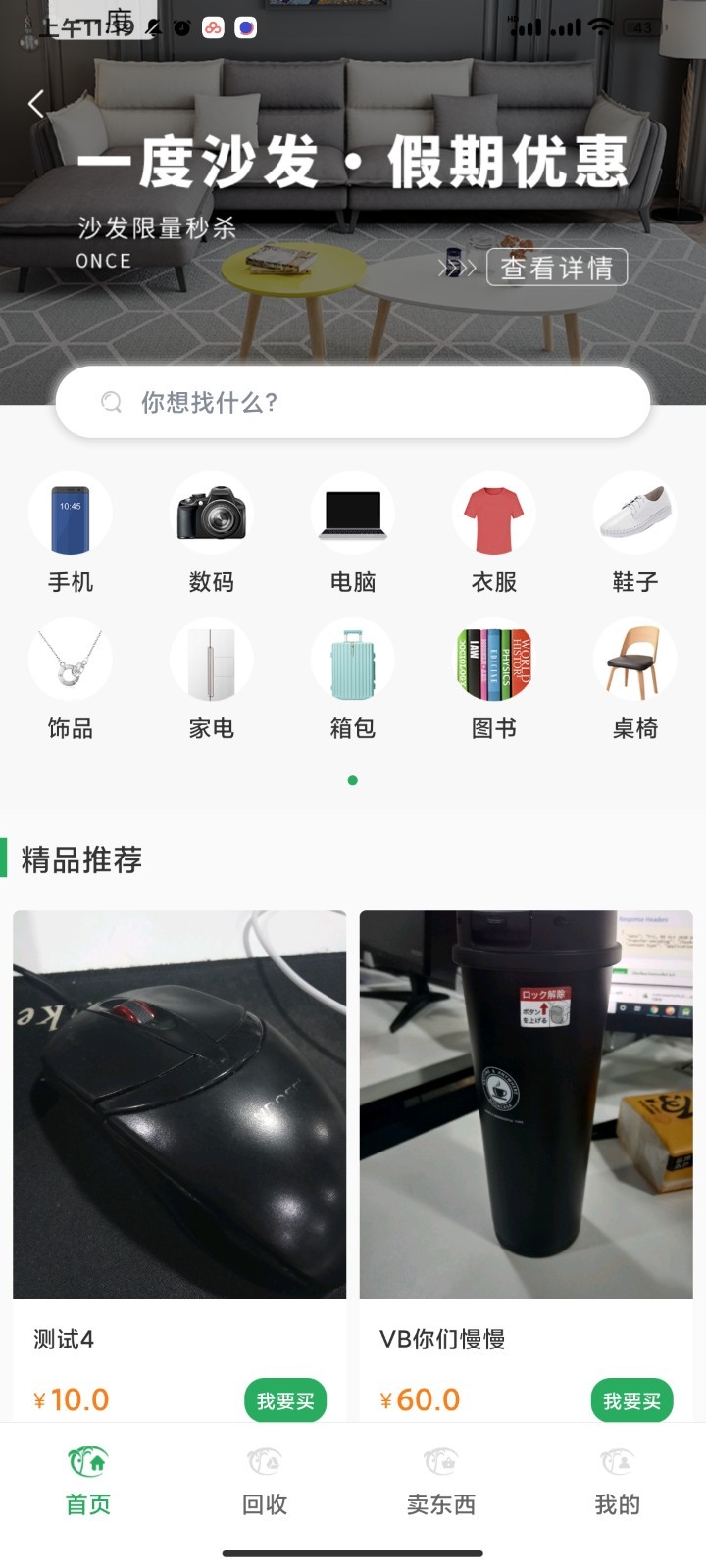706x1568 pixels.
Task: Open the 手机 category
Action: pyautogui.click(x=71, y=532)
